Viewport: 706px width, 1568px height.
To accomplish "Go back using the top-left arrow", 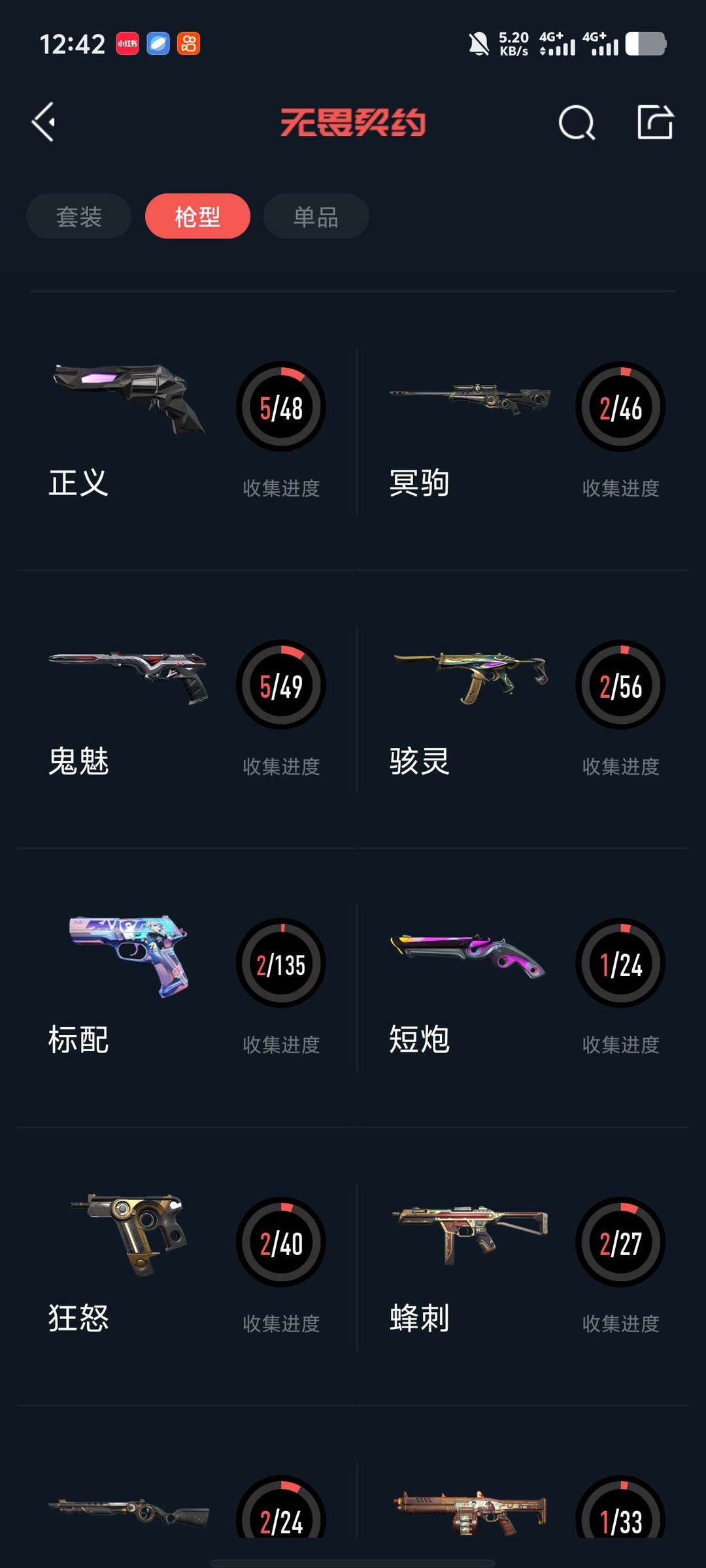I will [x=44, y=122].
